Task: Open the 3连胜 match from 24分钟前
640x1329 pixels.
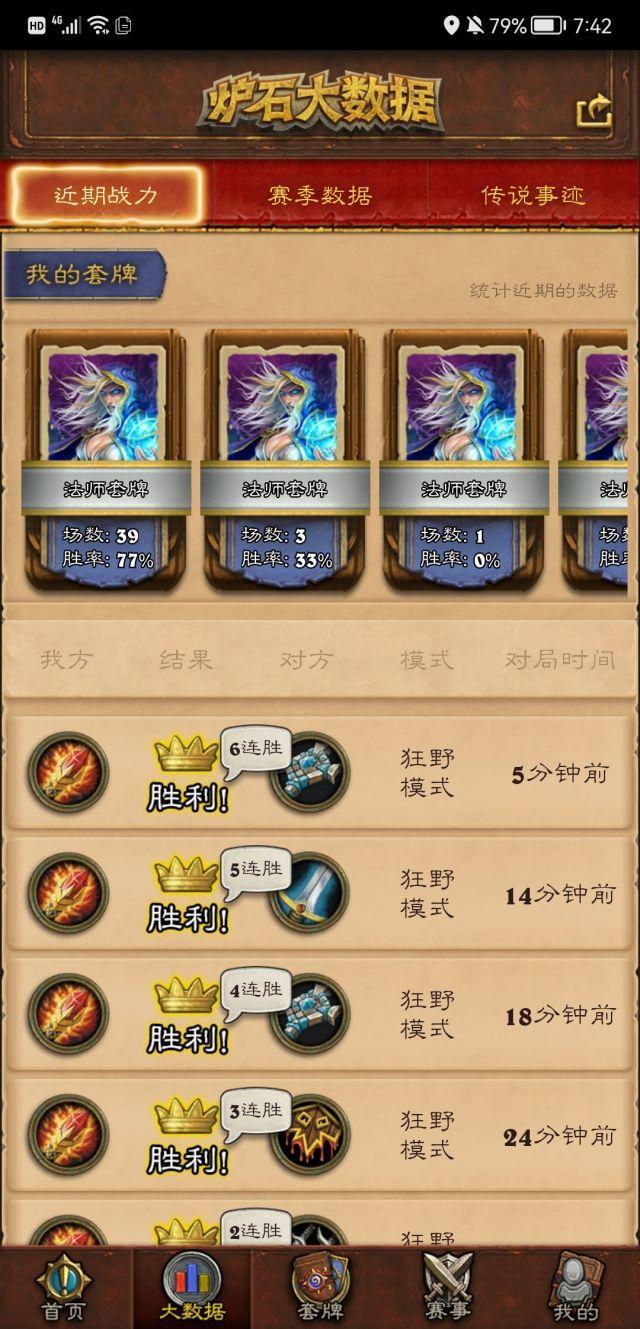Action: (320, 1135)
